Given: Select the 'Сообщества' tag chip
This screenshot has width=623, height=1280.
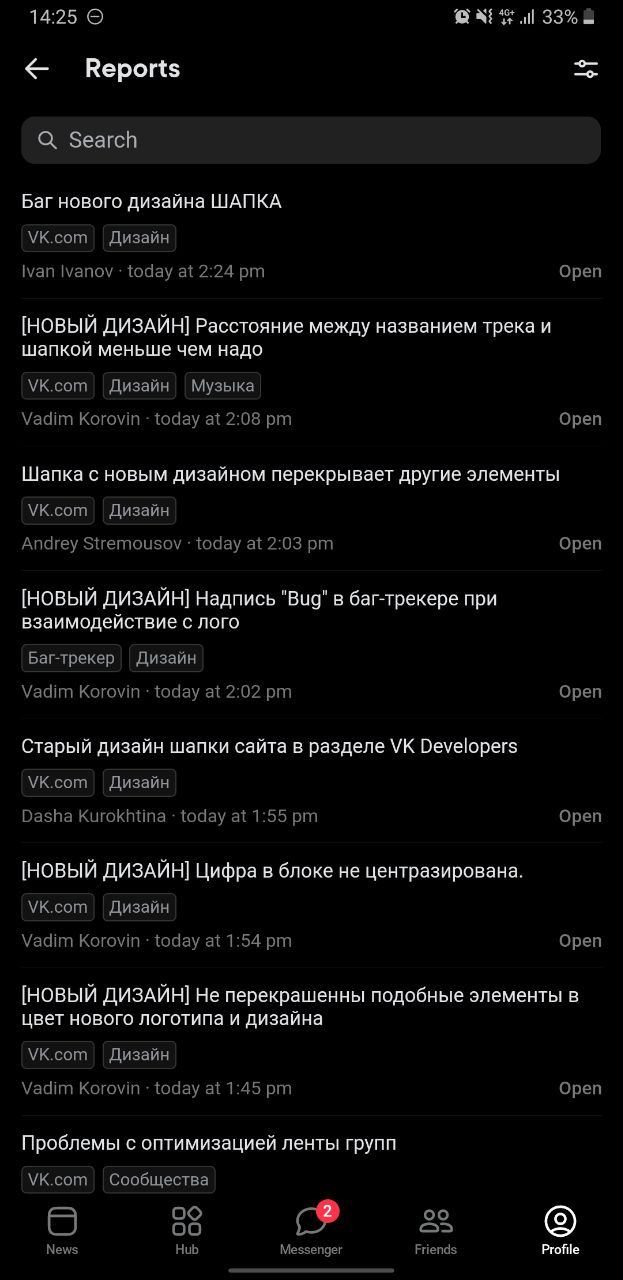Looking at the screenshot, I should pos(158,1180).
